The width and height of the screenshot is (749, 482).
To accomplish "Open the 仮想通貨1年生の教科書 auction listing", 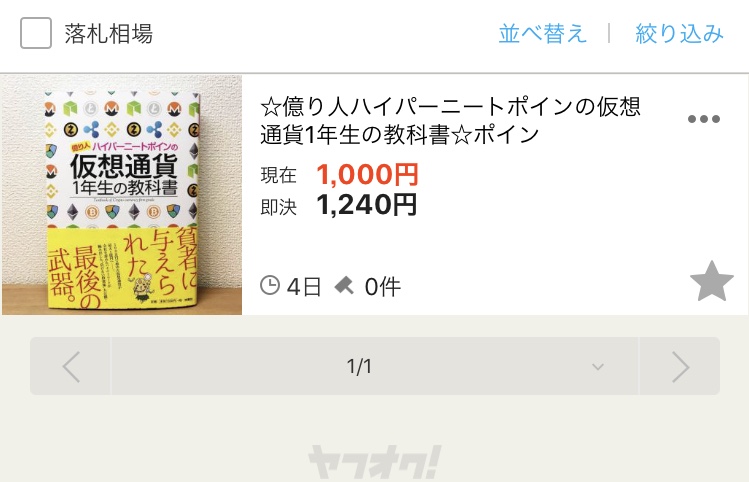I will (x=449, y=120).
